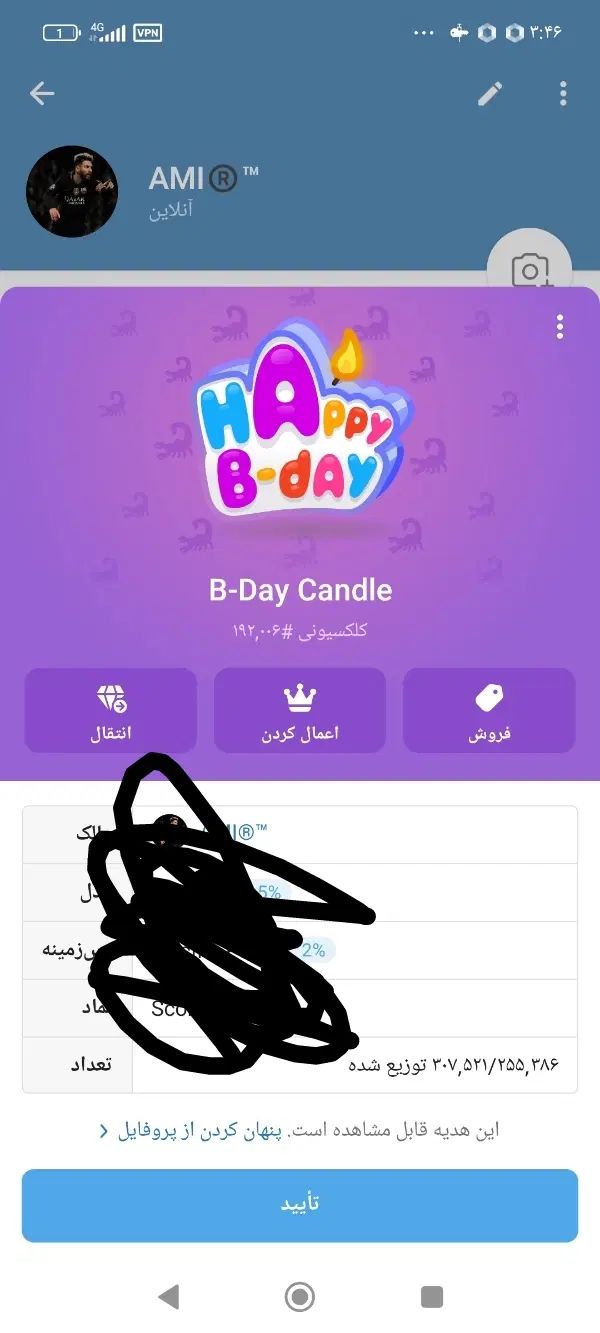The image size is (600, 1333).
Task: Confirm with the تأیید button
Action: tap(300, 1205)
